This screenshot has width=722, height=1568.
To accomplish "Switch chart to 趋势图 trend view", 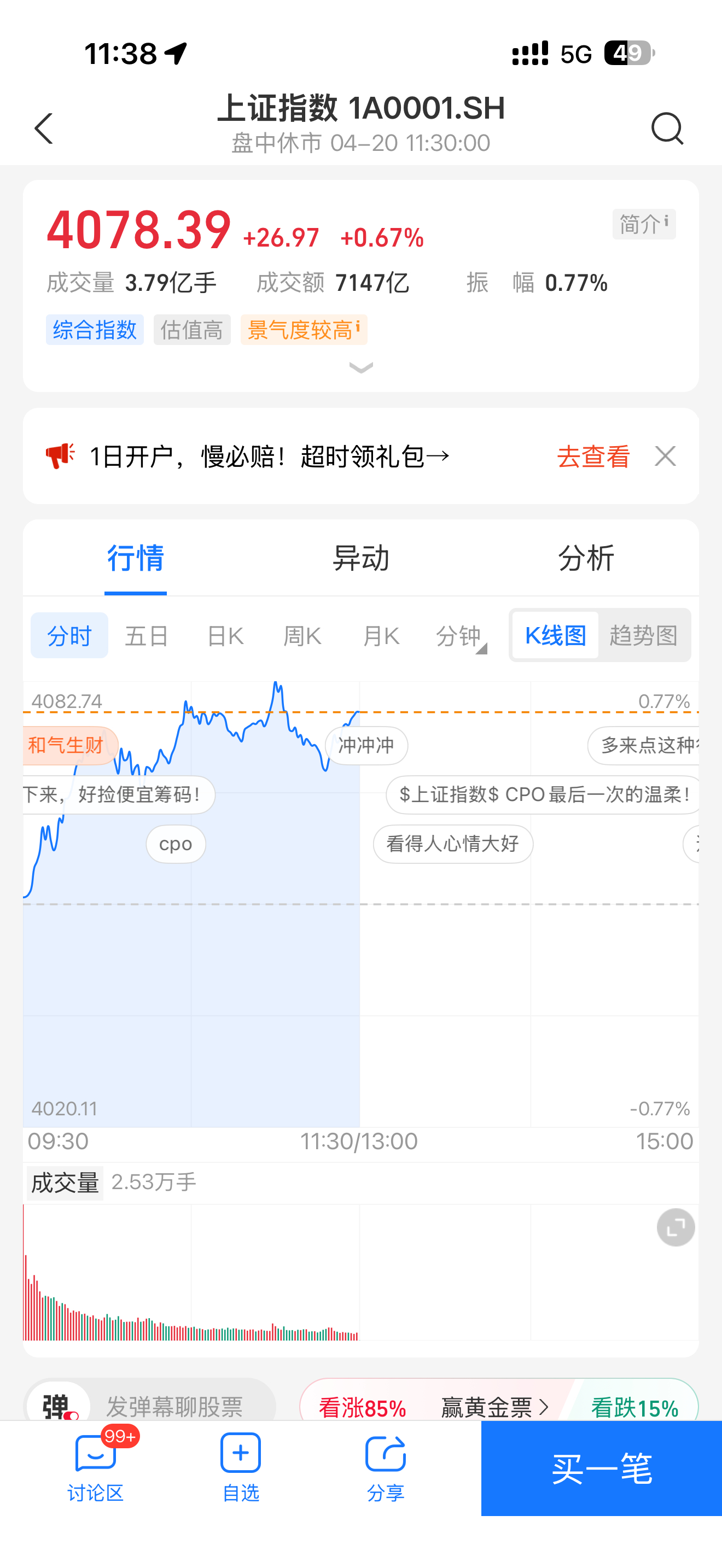I will click(x=645, y=636).
